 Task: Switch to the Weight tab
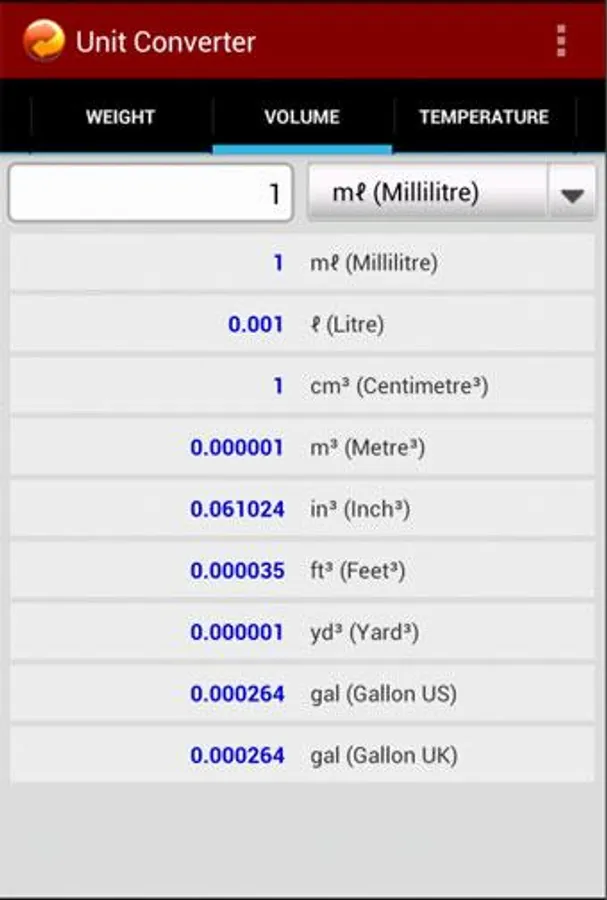click(121, 117)
